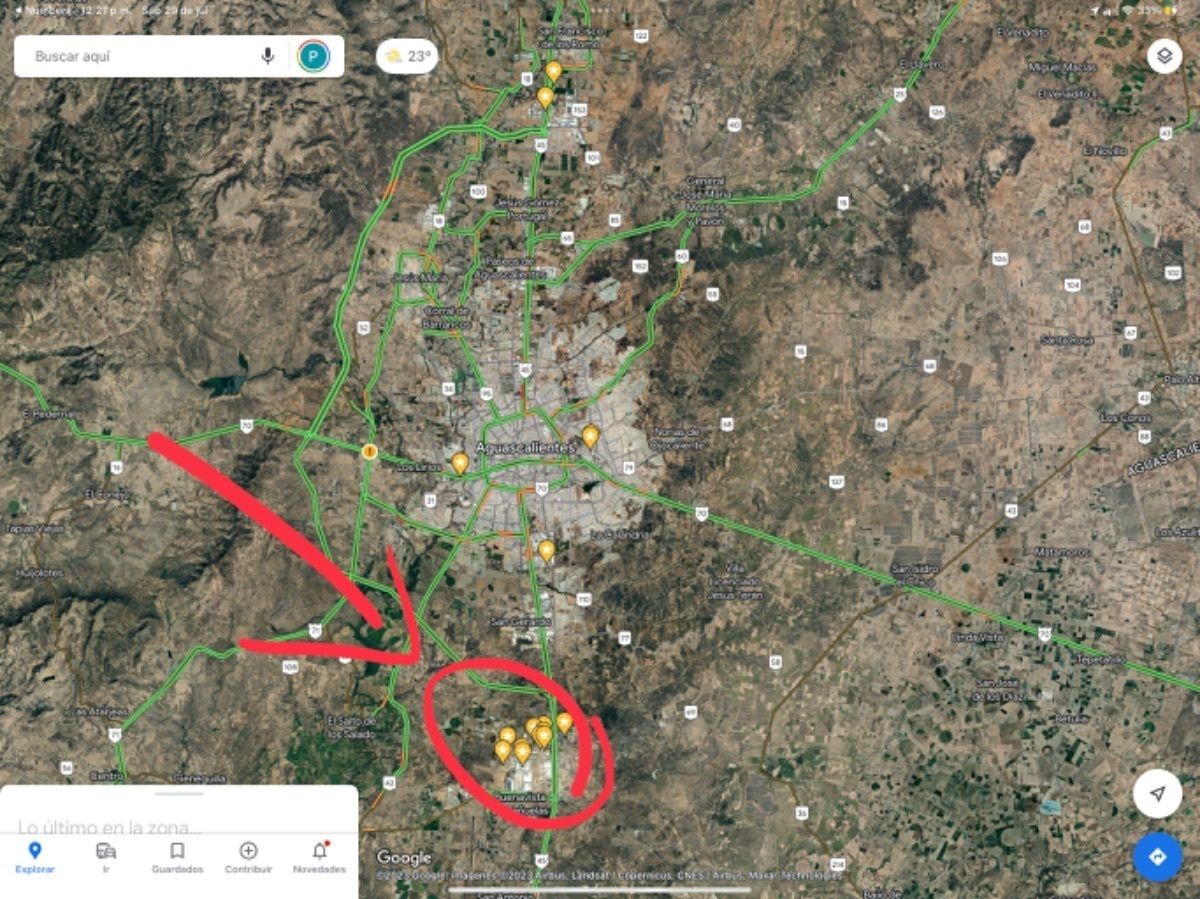Open the Novedades tab
The image size is (1200, 899).
[x=319, y=857]
